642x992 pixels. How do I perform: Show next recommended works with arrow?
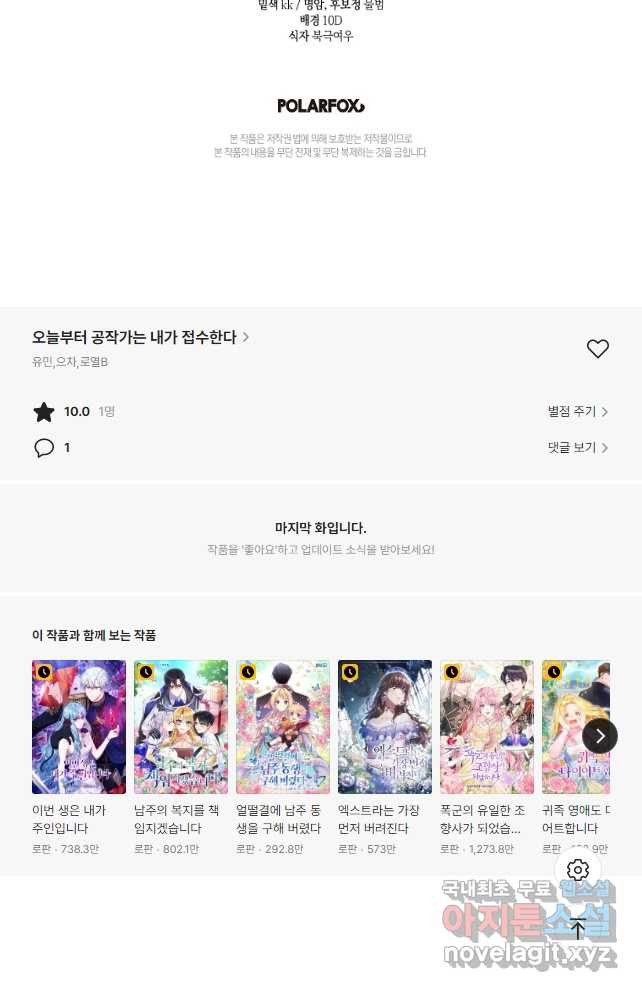600,736
